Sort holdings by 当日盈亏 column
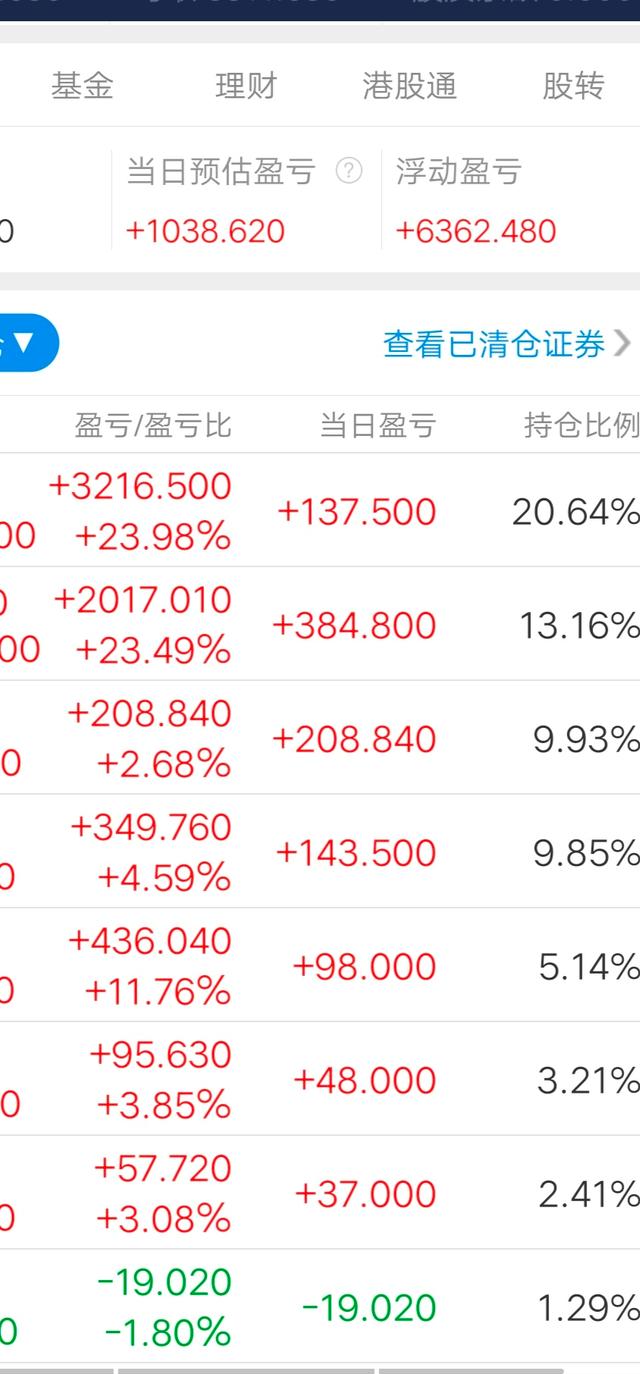 pos(377,426)
